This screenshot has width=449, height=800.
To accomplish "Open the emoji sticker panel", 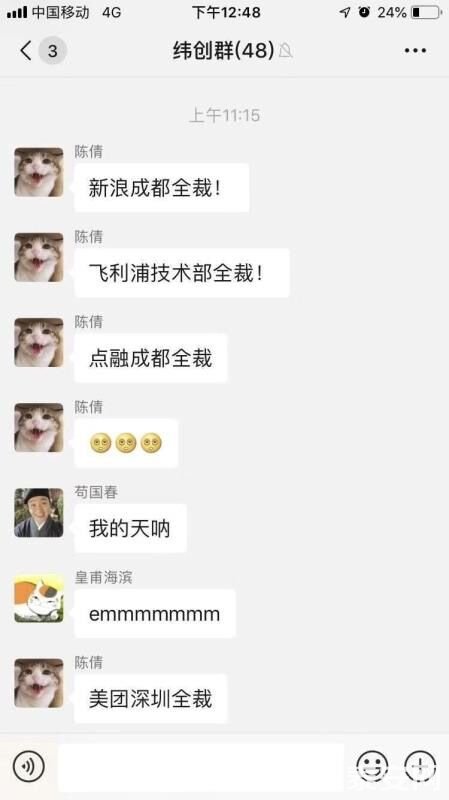I will tap(372, 766).
